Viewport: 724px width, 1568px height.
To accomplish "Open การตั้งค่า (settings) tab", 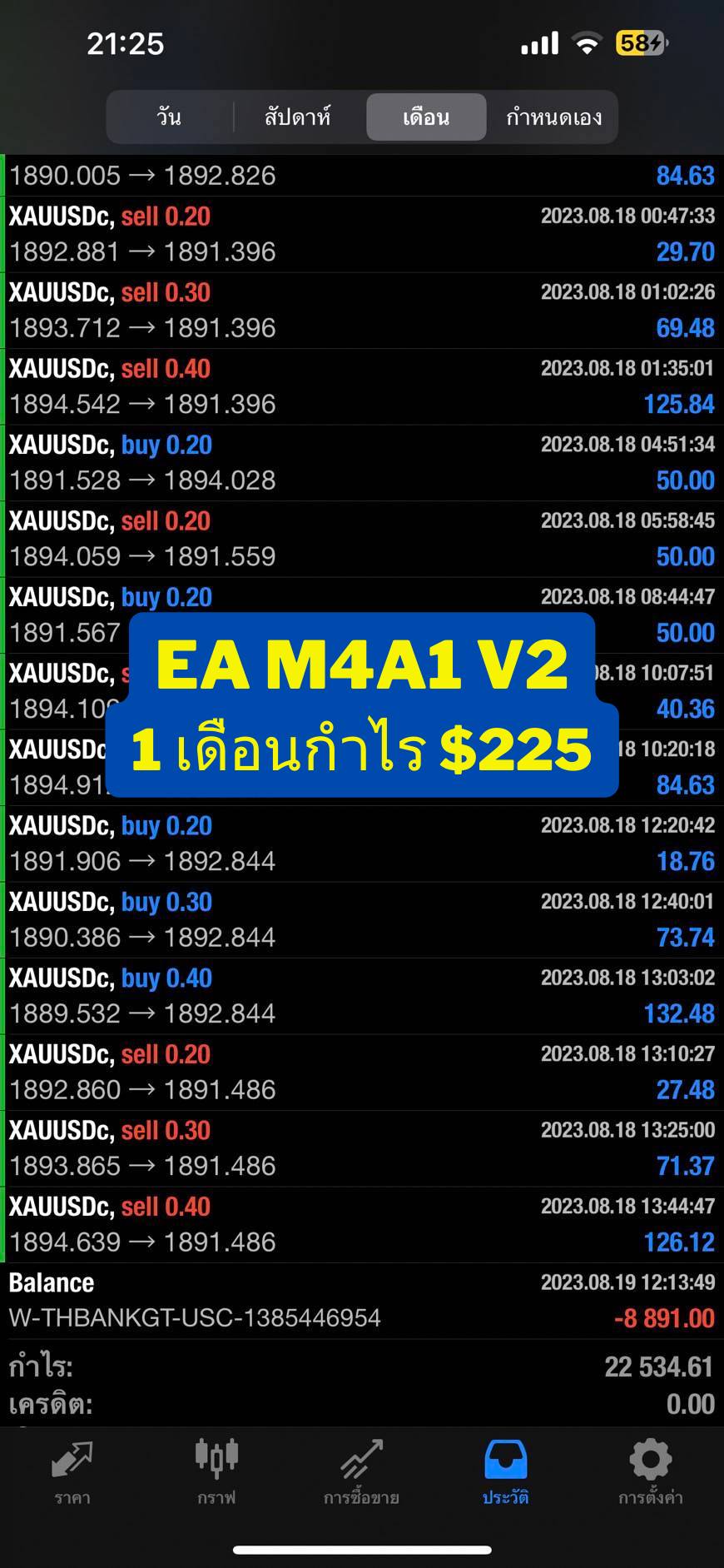I will (x=650, y=1473).
